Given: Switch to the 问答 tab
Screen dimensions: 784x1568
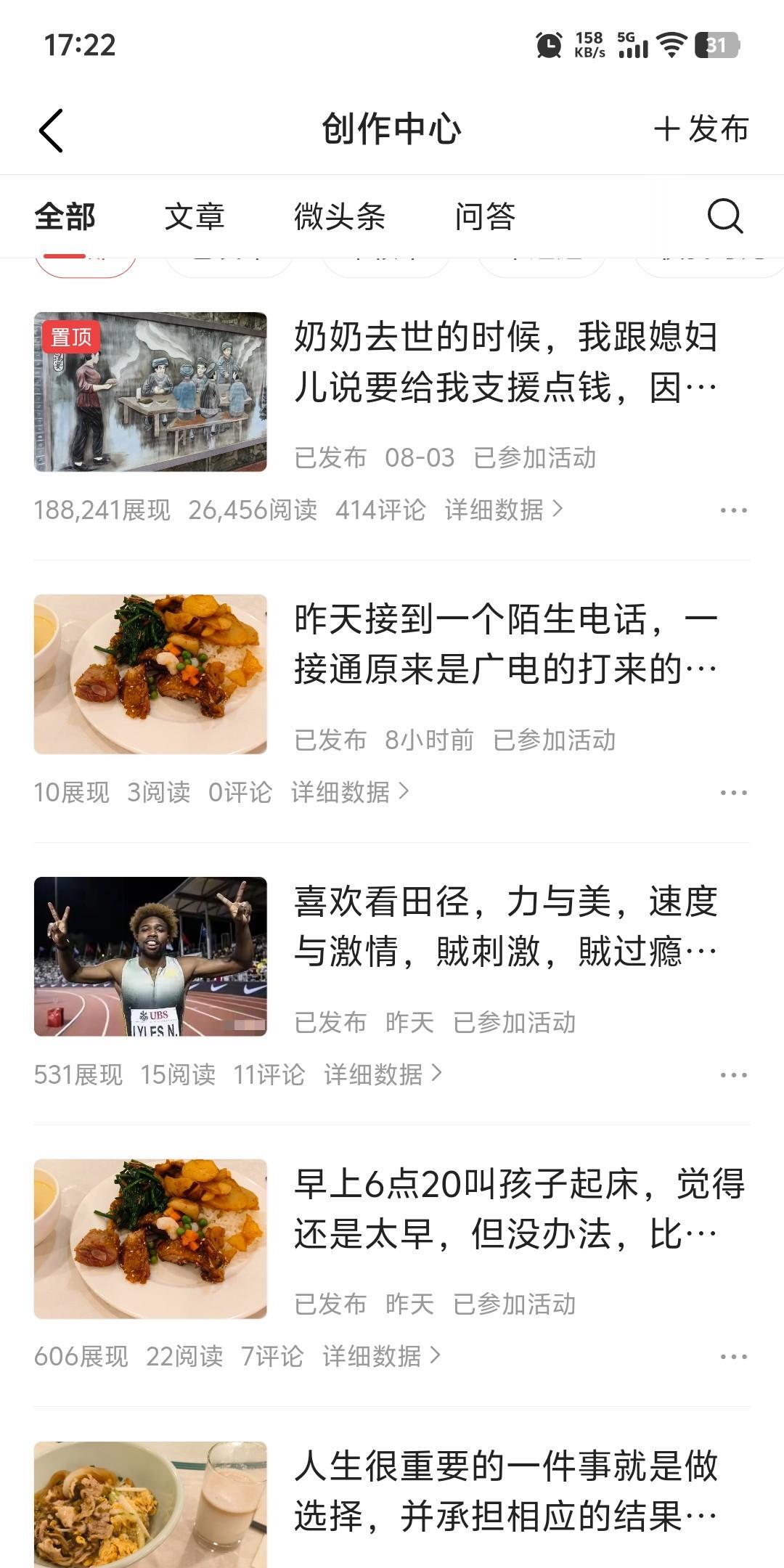Looking at the screenshot, I should pos(485,216).
